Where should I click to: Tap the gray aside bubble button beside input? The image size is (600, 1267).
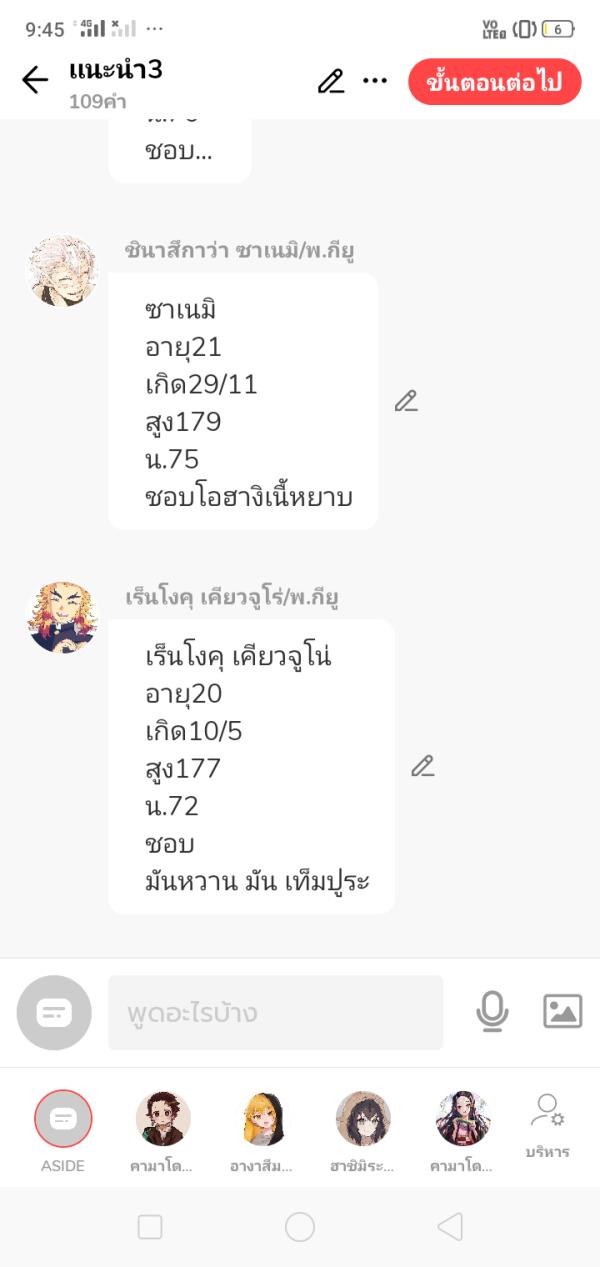54,1013
